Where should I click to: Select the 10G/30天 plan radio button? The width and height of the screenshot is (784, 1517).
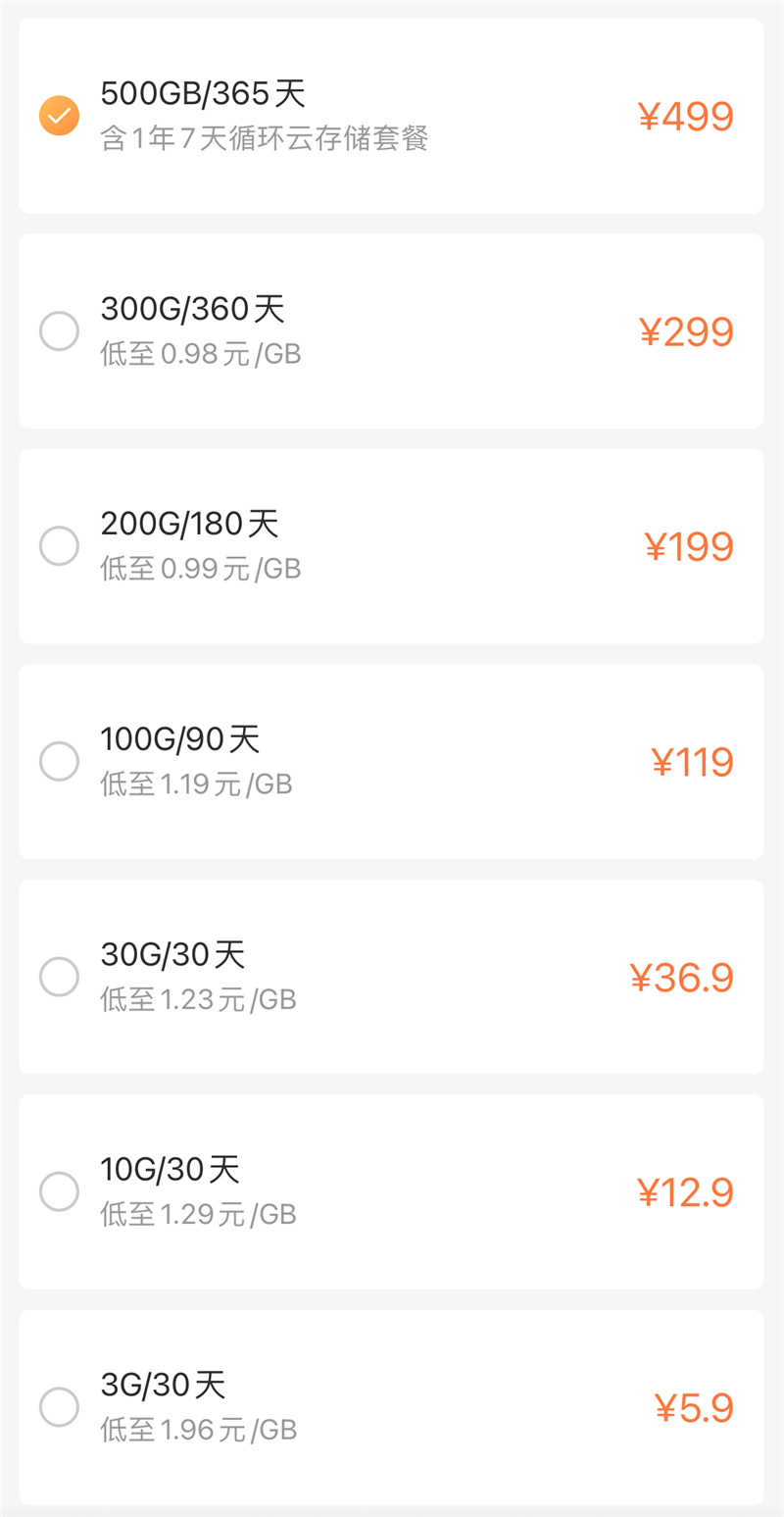[x=59, y=1190]
